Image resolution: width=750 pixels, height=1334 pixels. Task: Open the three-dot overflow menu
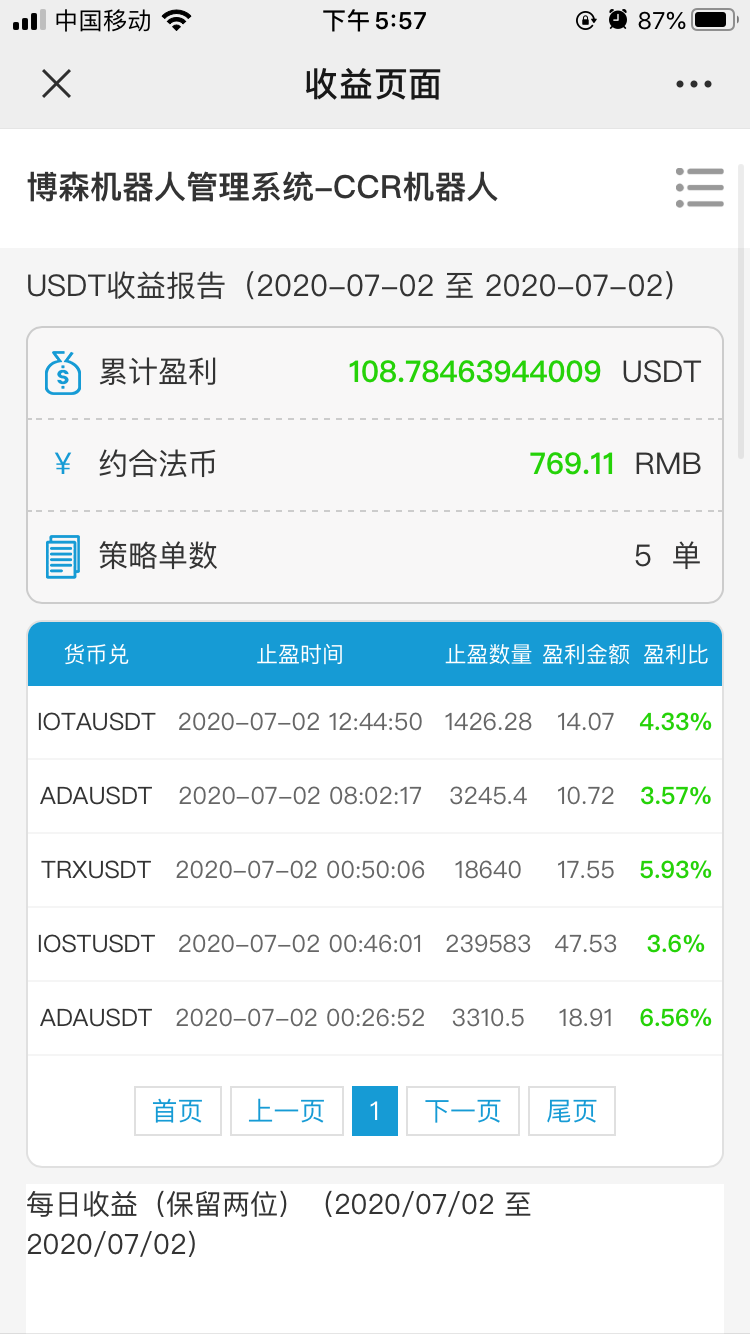pyautogui.click(x=693, y=85)
